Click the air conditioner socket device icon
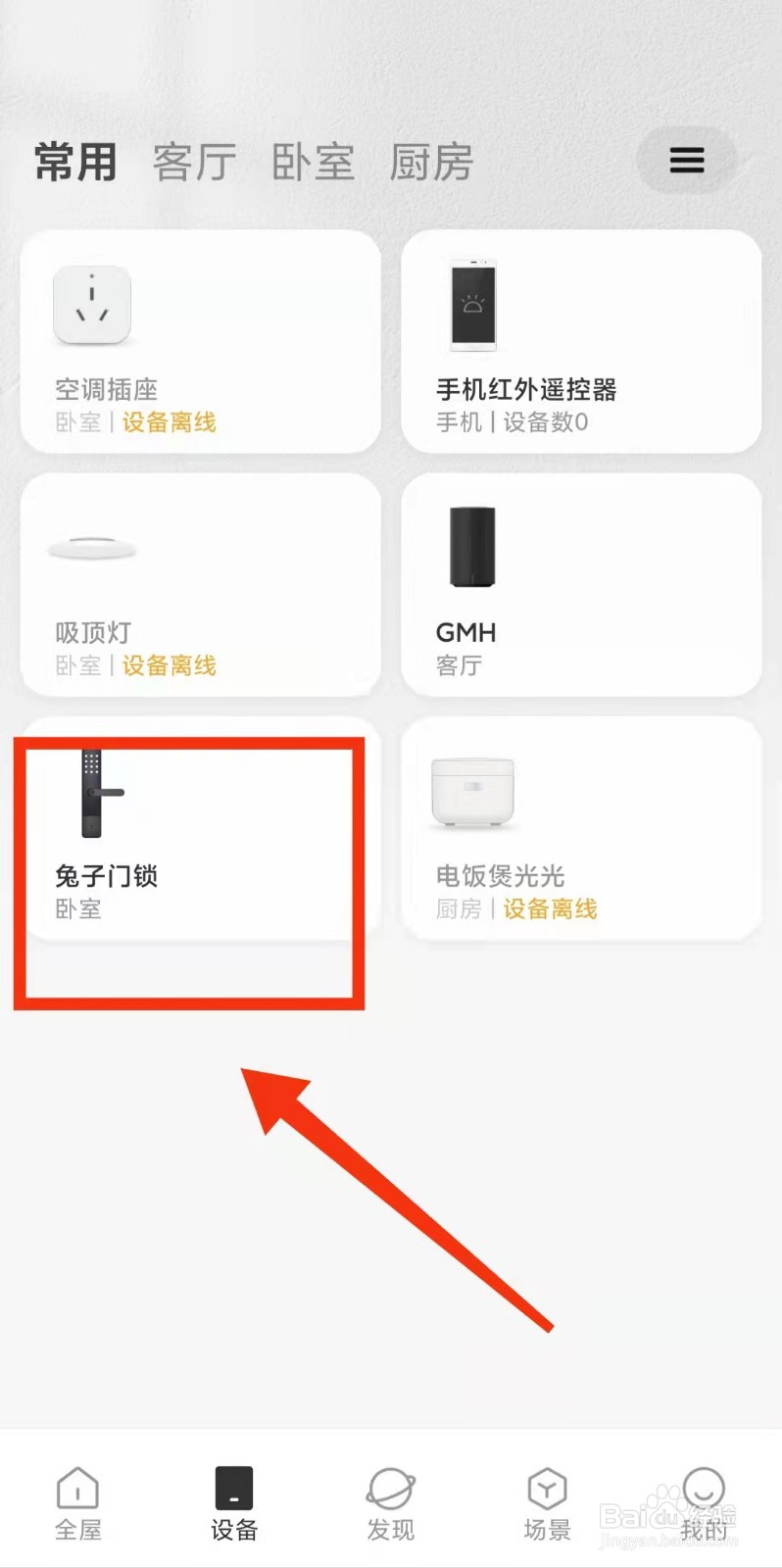The image size is (782, 1568). tap(91, 304)
